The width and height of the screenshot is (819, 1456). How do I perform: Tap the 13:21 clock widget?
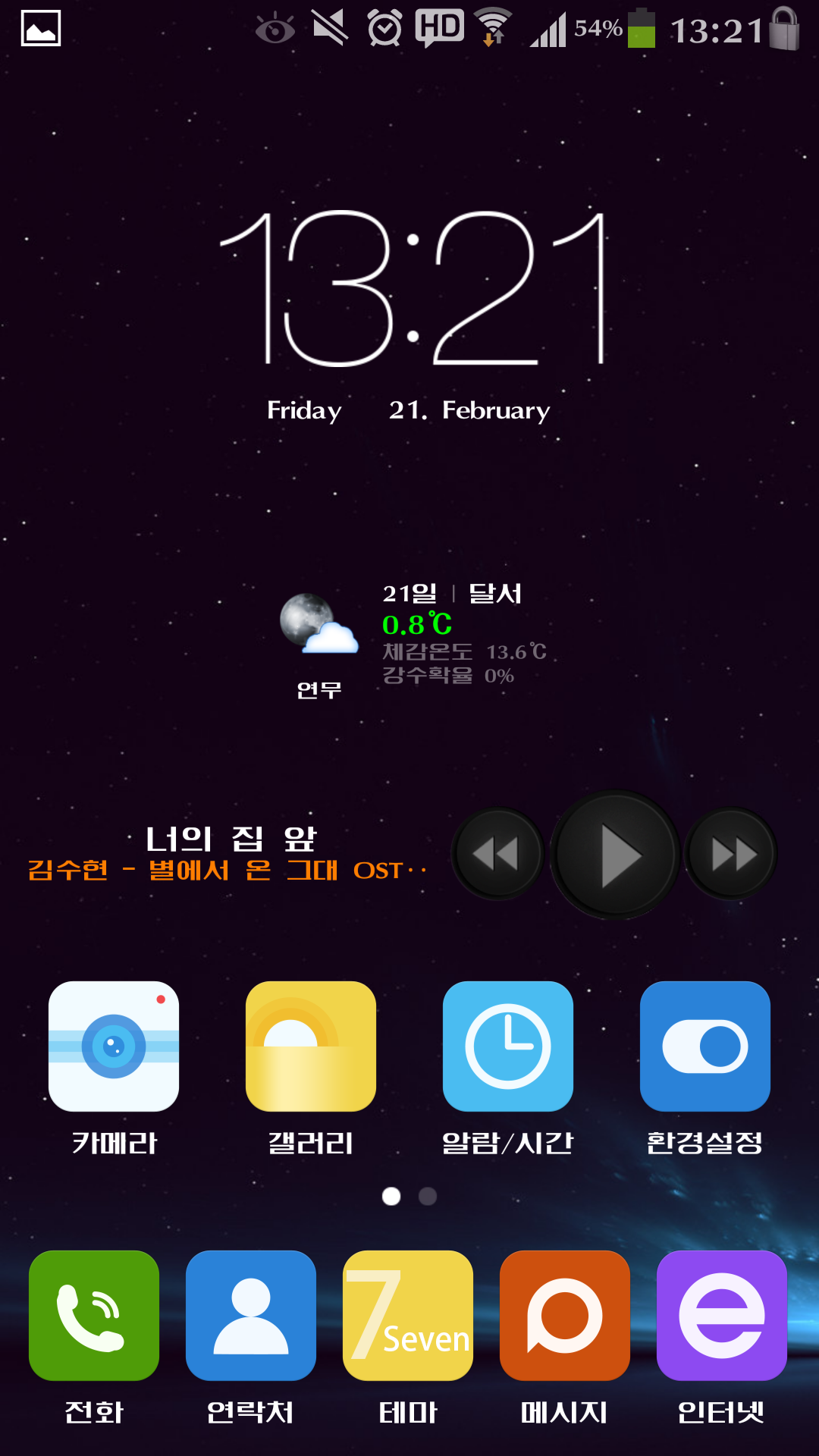[413, 288]
